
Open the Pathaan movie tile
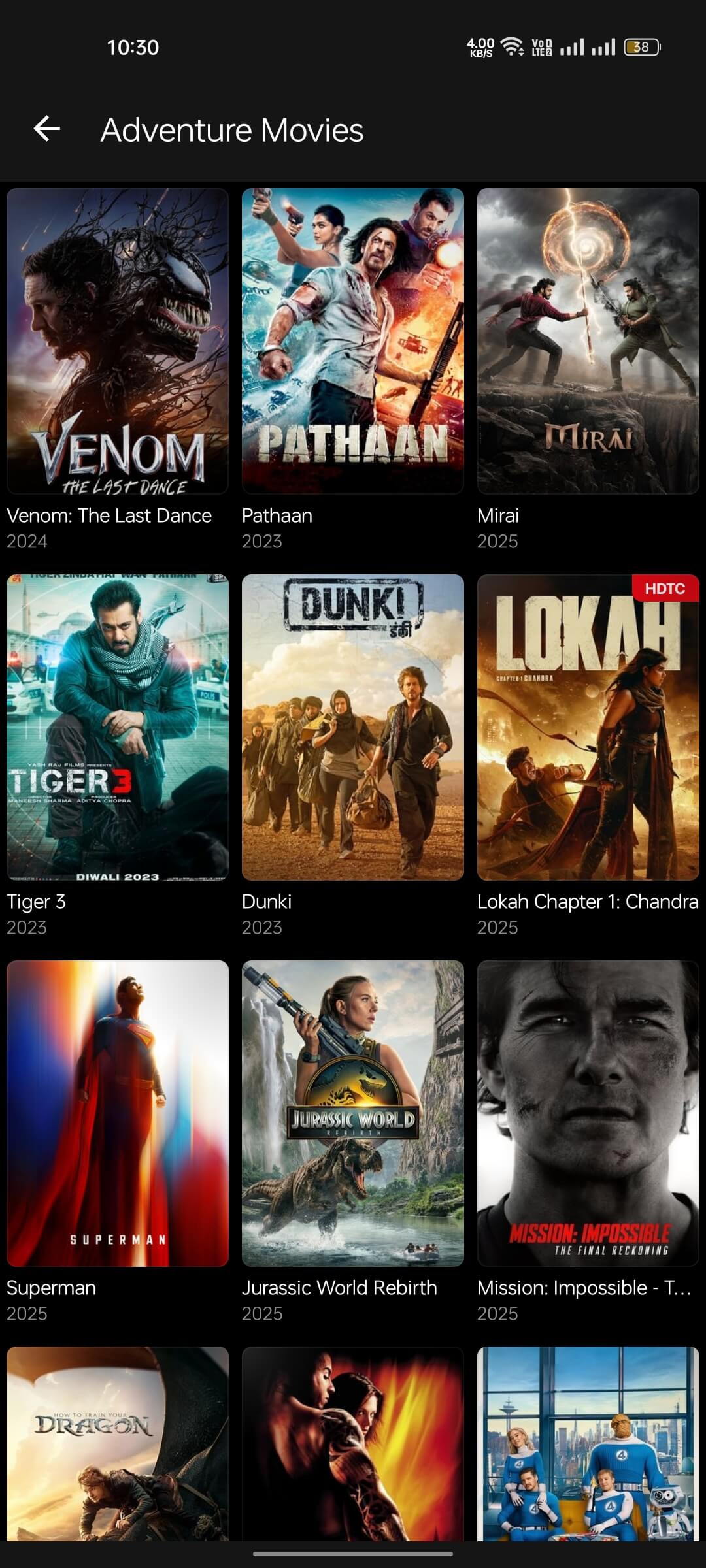point(353,341)
